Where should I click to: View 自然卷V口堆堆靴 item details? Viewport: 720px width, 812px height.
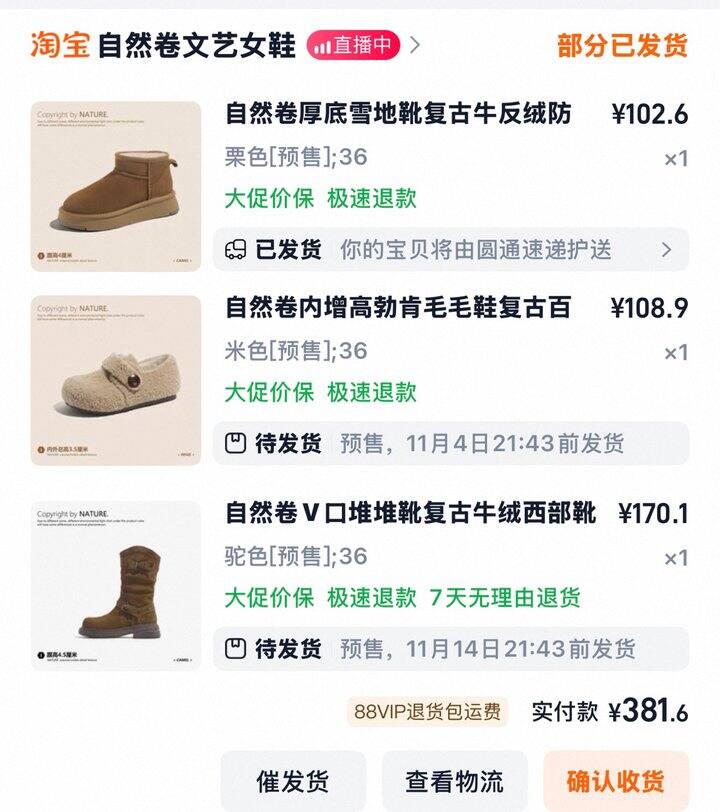click(410, 513)
